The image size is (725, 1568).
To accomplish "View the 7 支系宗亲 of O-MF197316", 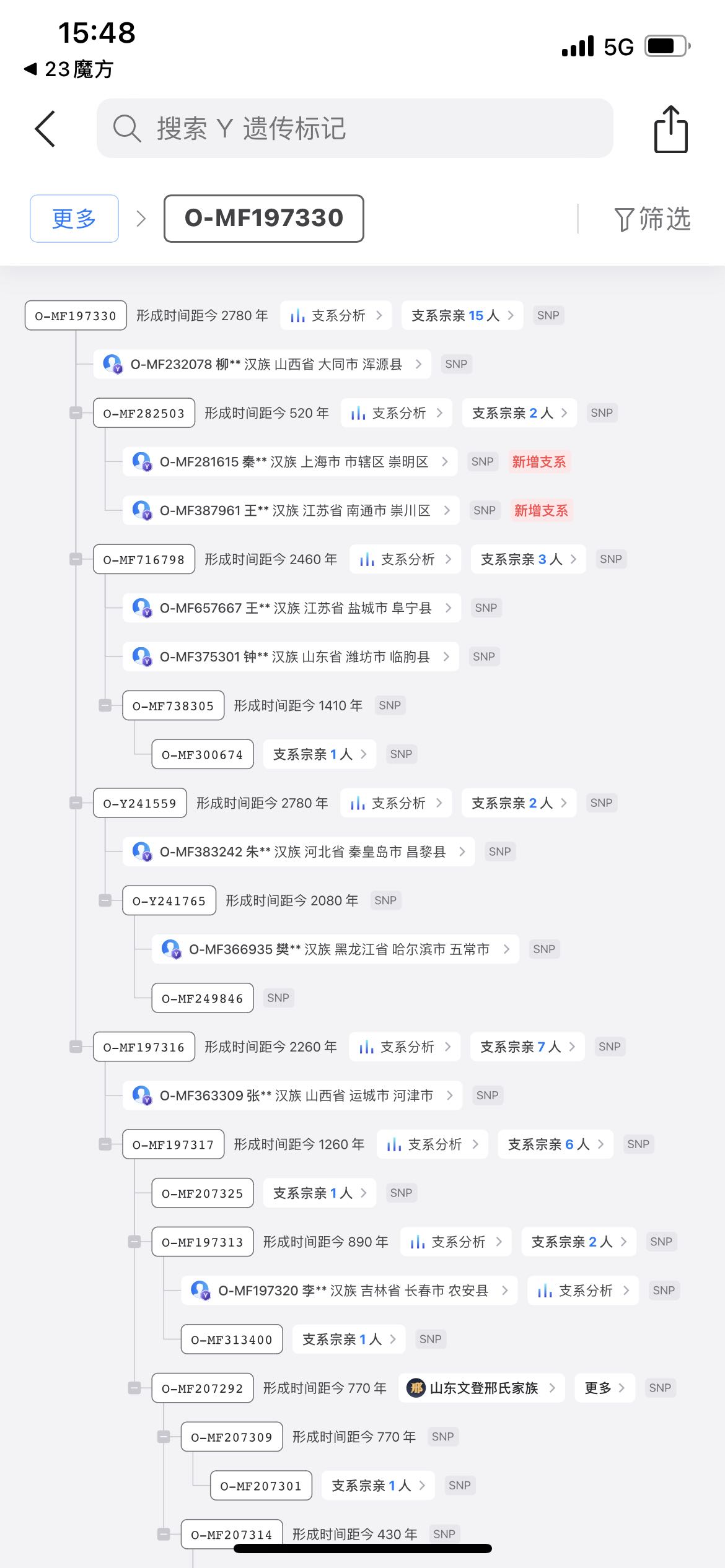I will tap(527, 1047).
